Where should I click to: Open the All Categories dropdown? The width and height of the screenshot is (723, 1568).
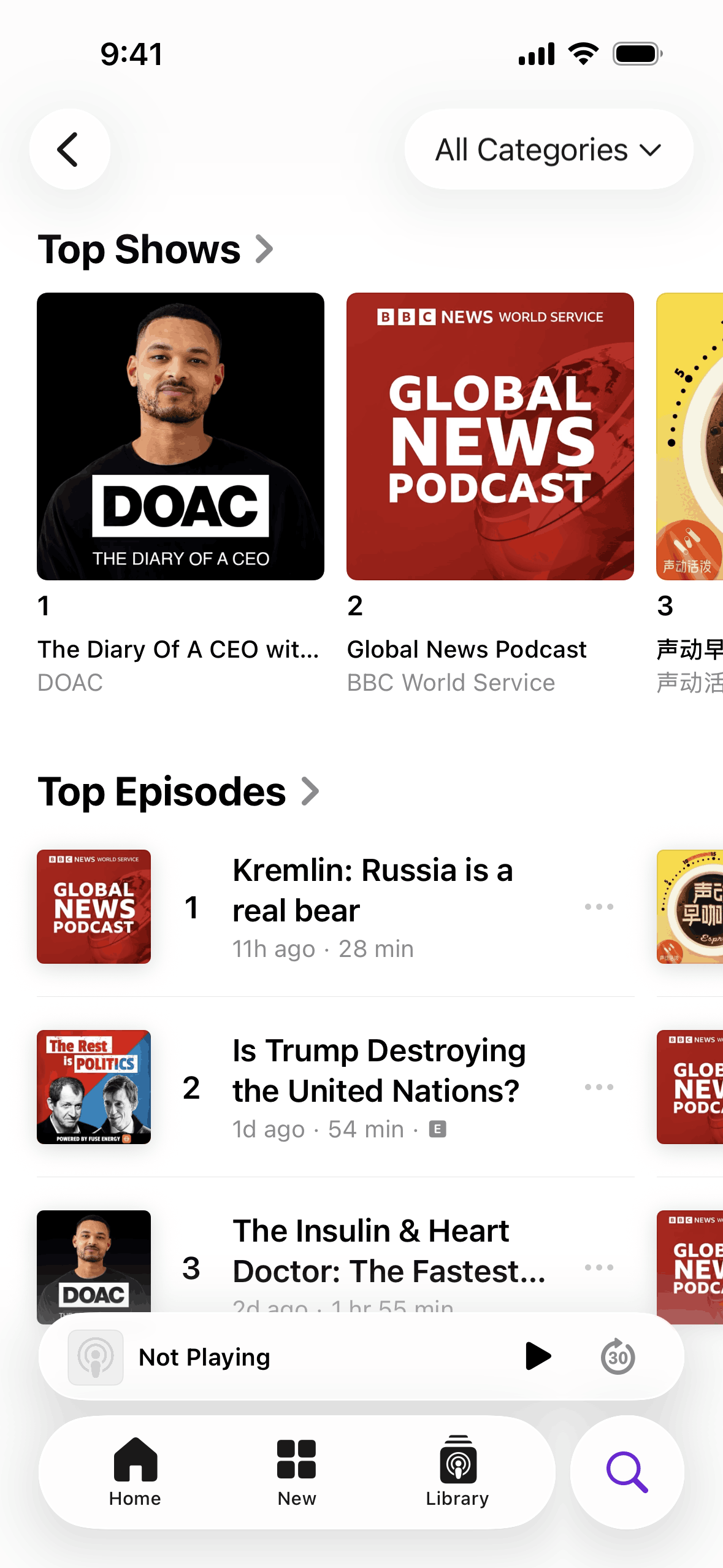(548, 149)
